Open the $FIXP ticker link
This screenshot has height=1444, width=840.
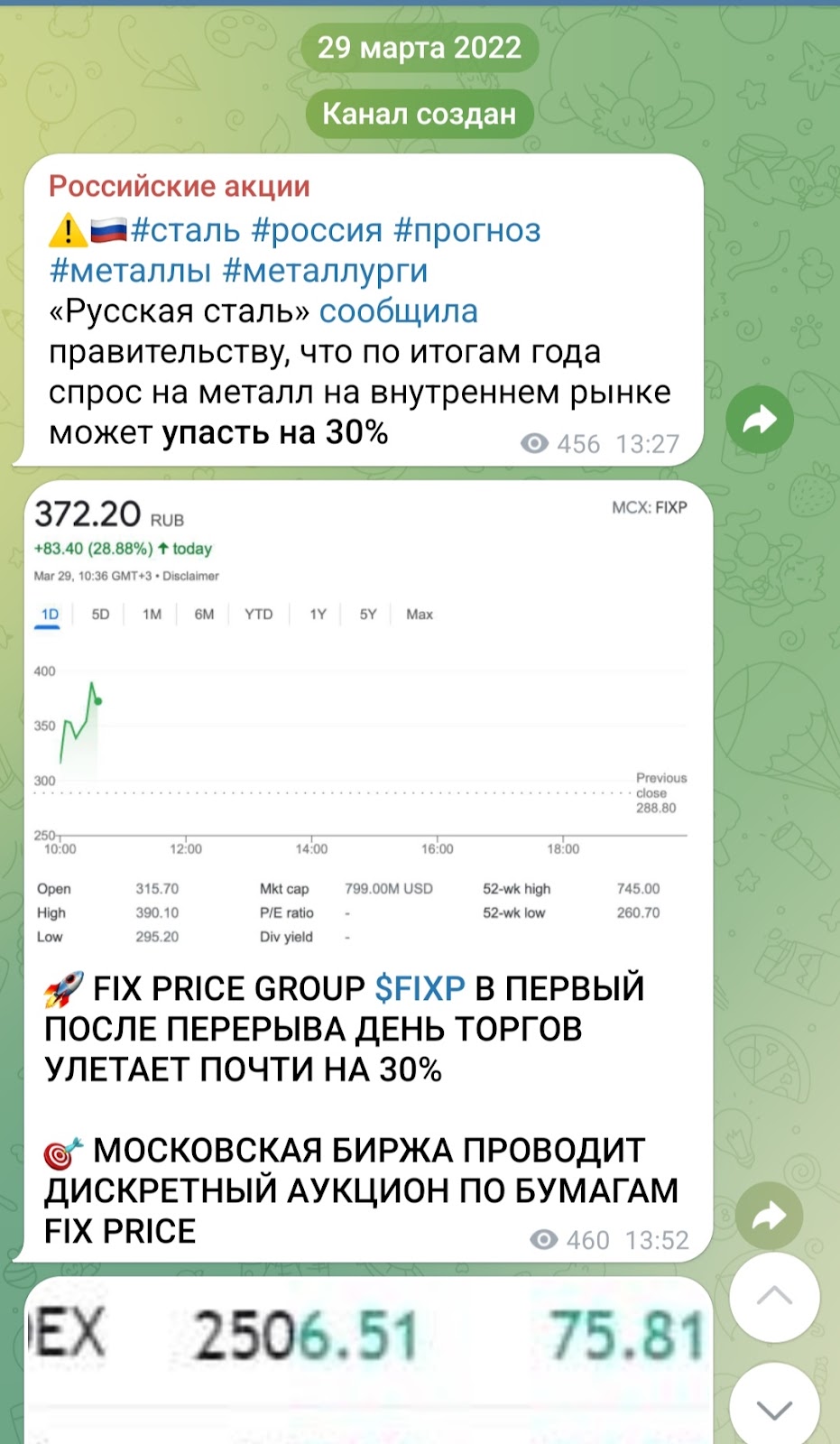420,989
